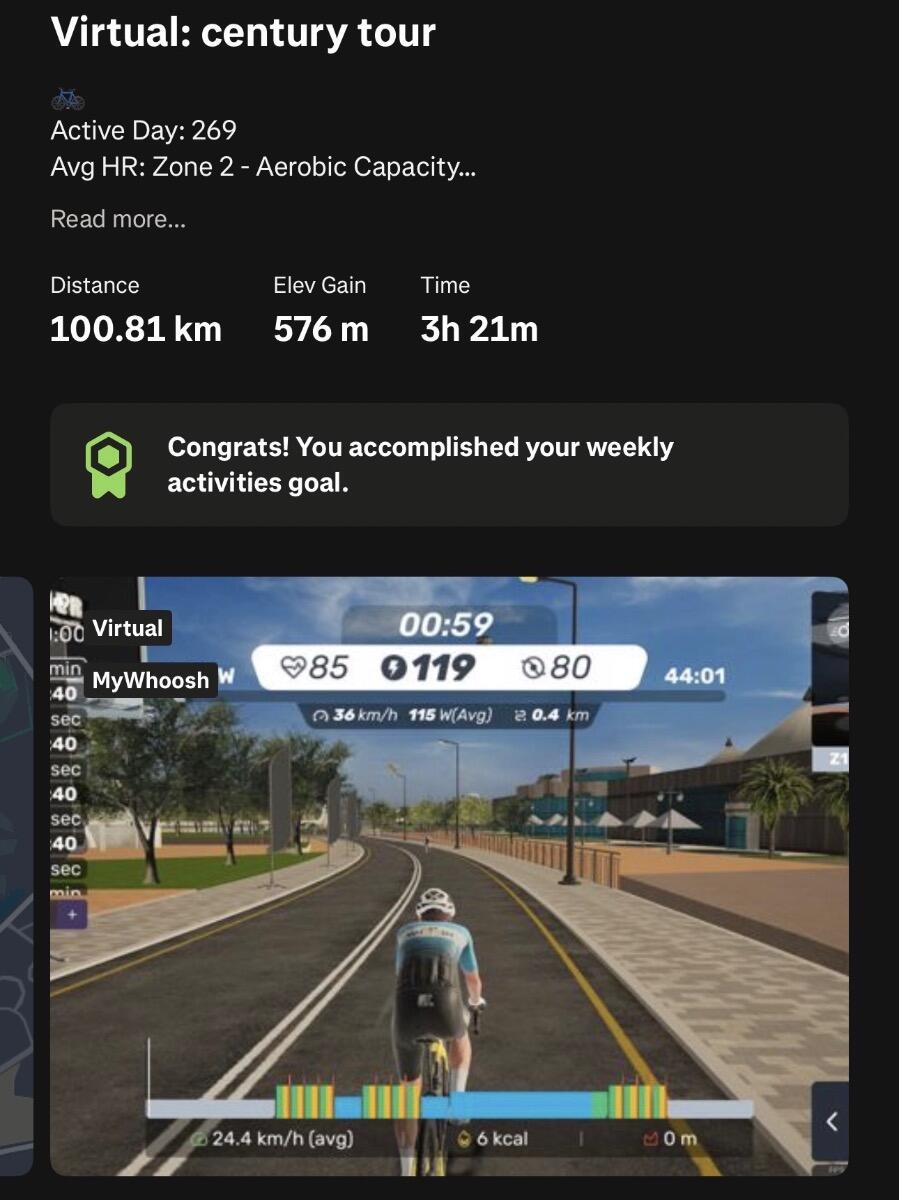Open the activity map tile
This screenshot has width=899, height=1200.
tap(15, 875)
